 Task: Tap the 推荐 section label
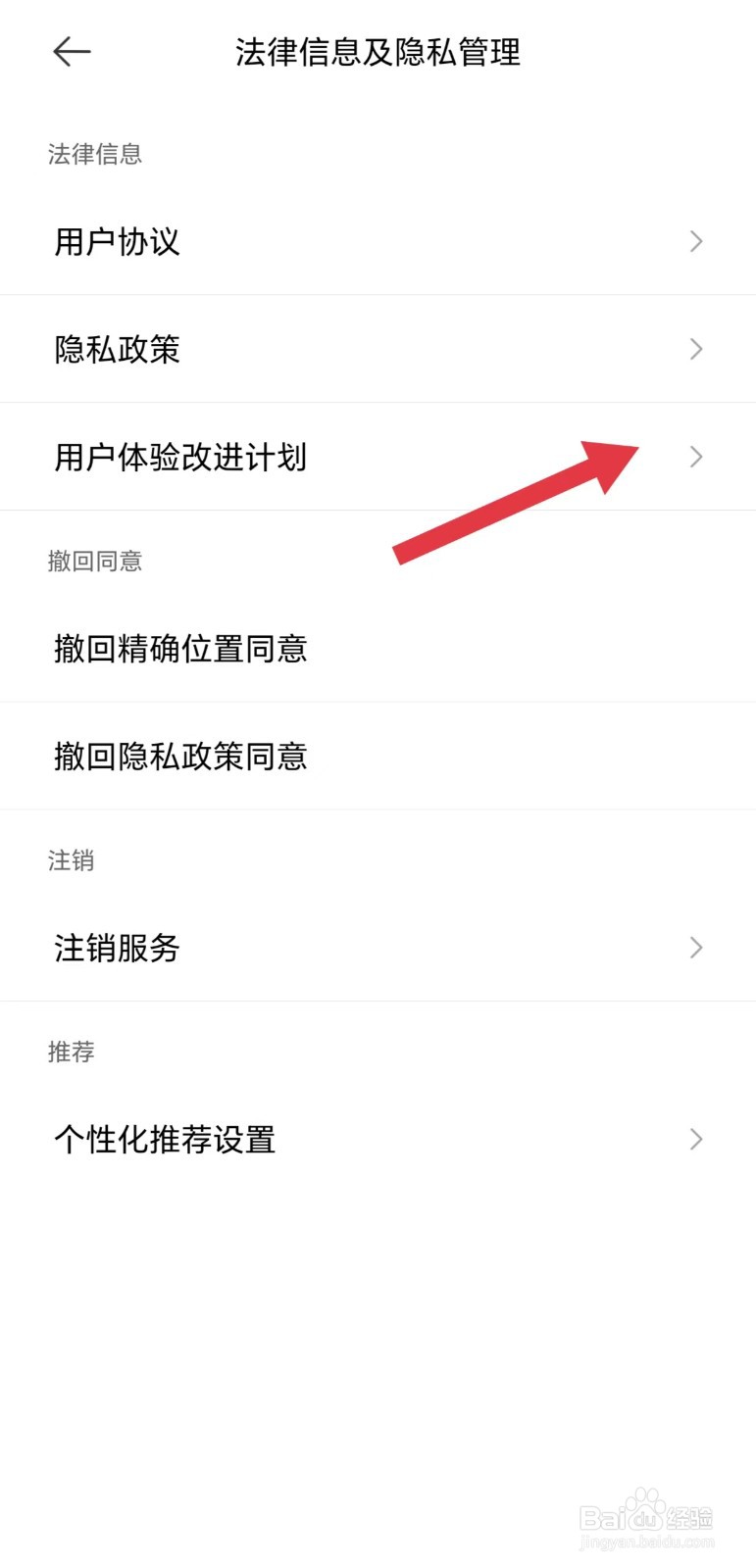pyautogui.click(x=72, y=1053)
